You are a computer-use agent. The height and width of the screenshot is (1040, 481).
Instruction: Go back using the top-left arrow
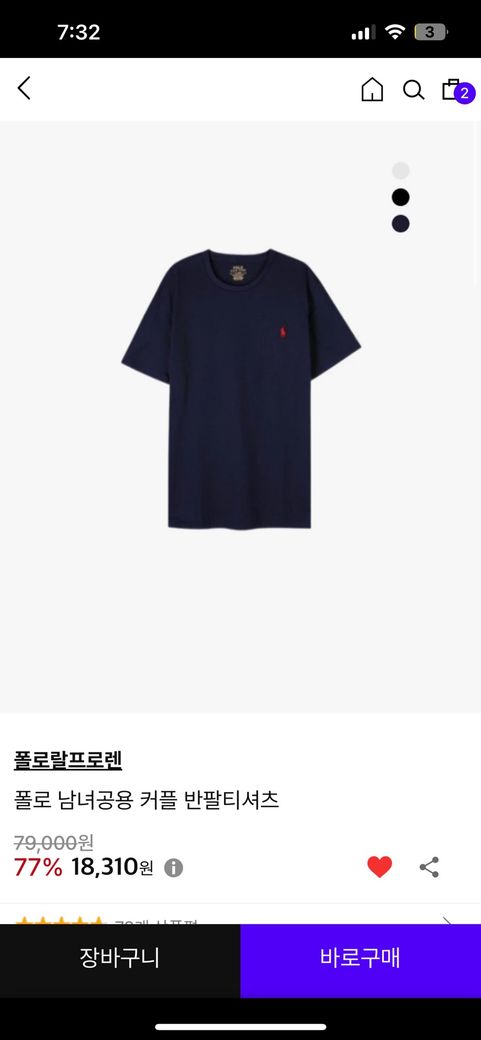(24, 88)
